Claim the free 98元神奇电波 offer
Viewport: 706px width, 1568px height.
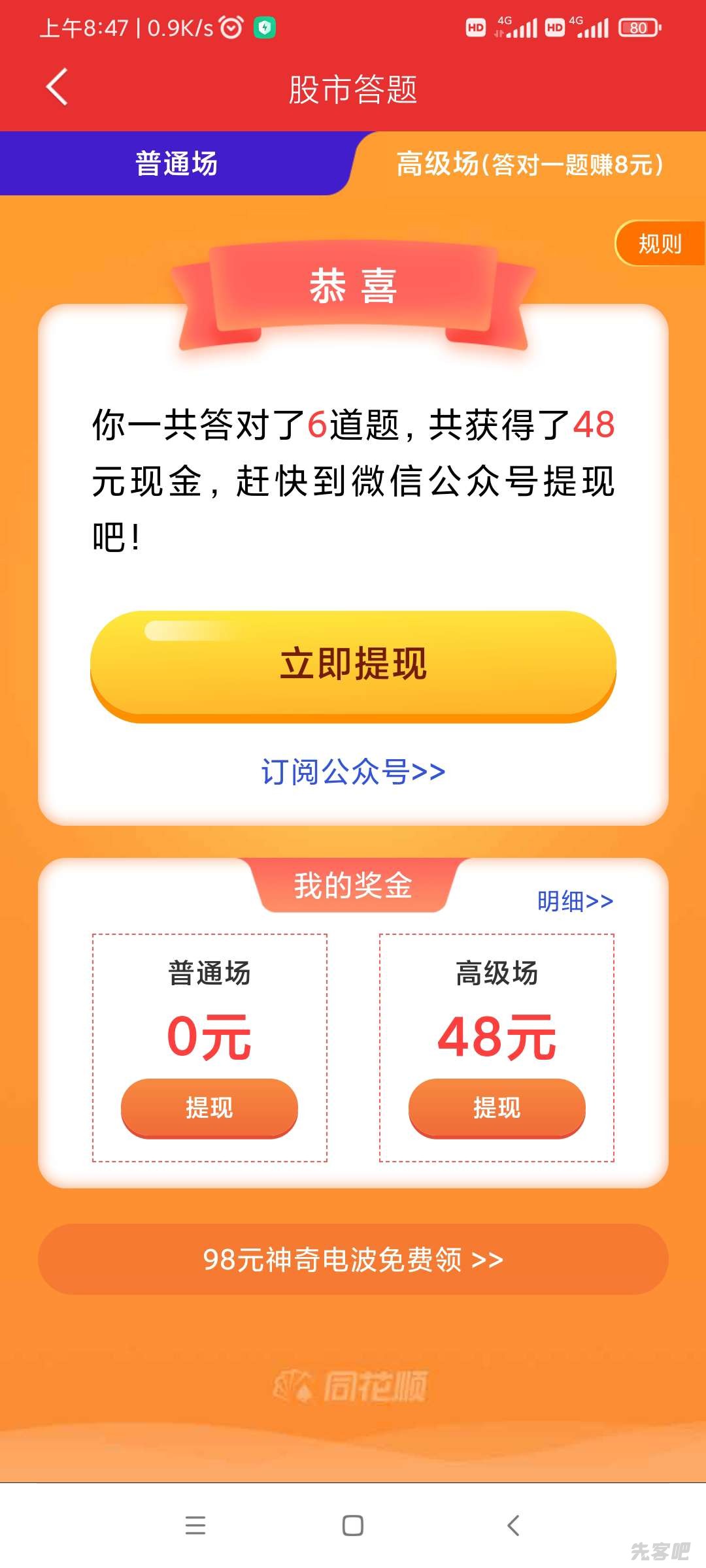coord(353,1260)
